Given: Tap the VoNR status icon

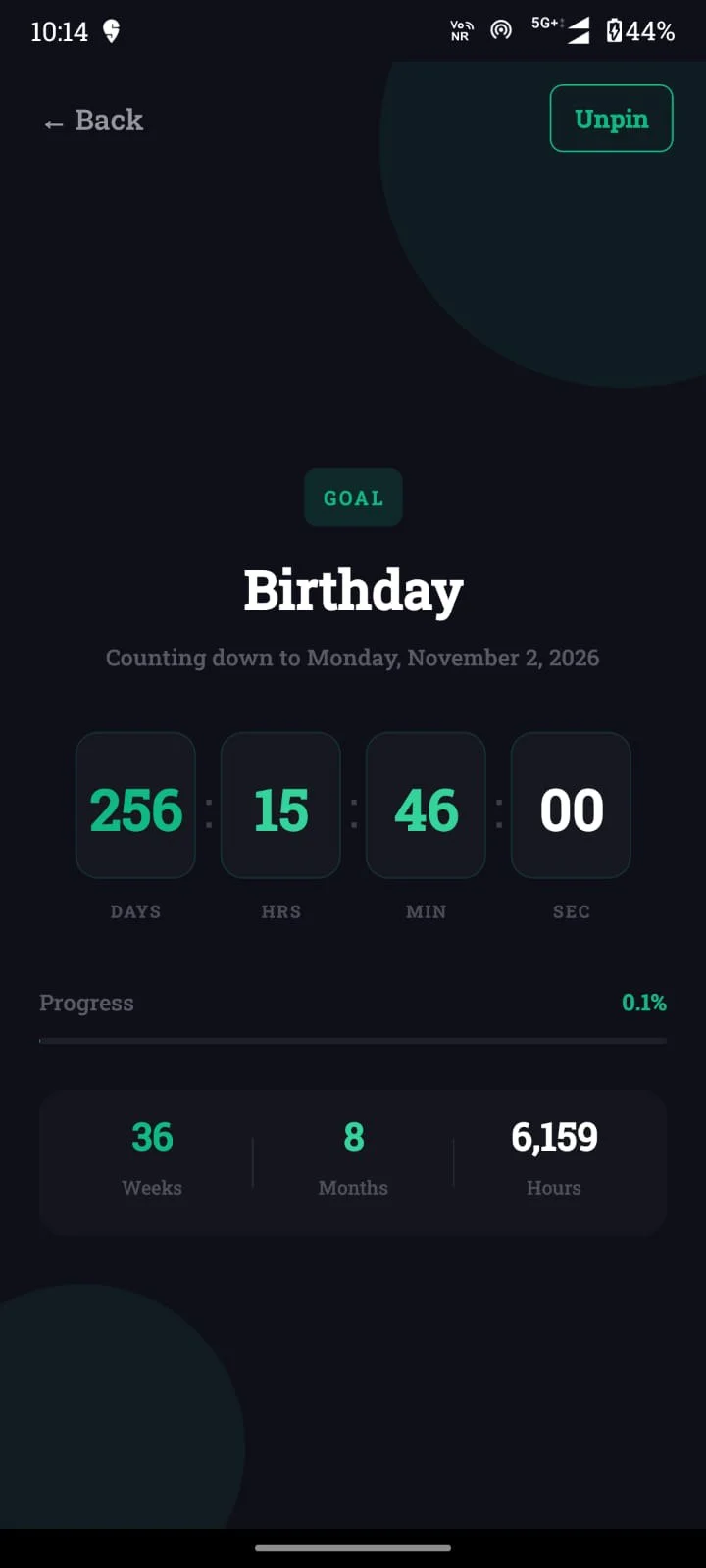Looking at the screenshot, I should (459, 30).
